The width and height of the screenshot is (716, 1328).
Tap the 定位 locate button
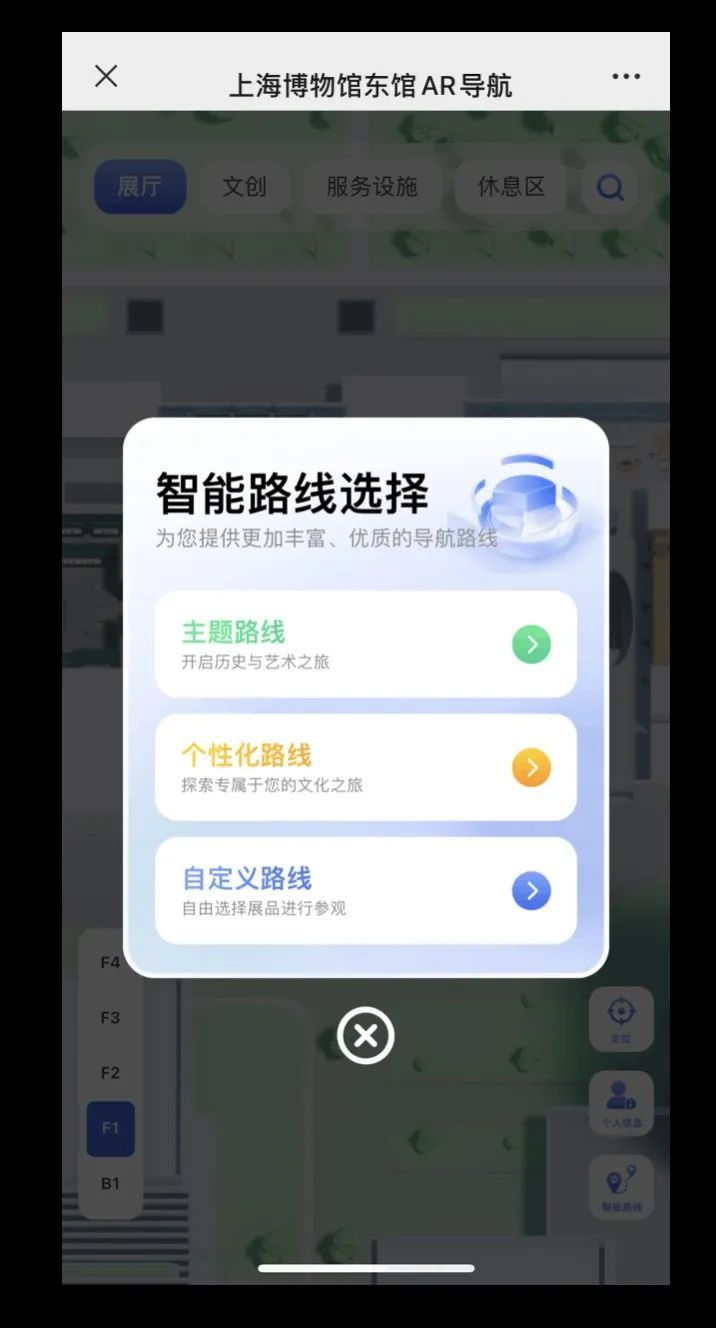621,1018
